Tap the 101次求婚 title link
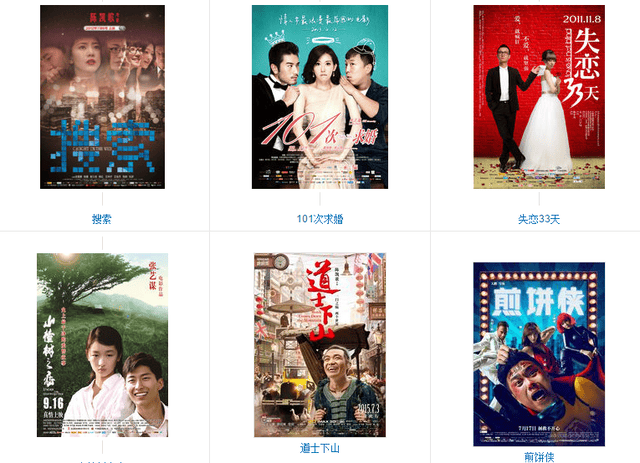Image resolution: width=640 pixels, height=463 pixels. (x=320, y=219)
